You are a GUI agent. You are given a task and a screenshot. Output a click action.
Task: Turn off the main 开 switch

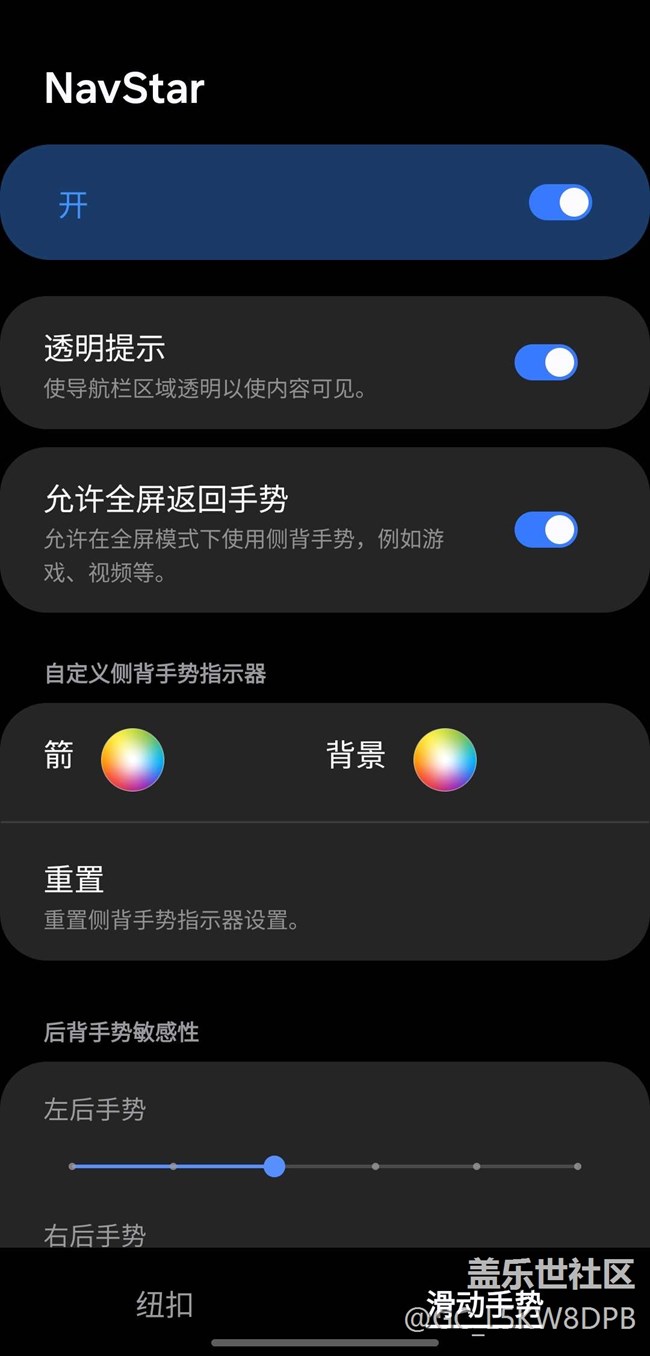[560, 203]
